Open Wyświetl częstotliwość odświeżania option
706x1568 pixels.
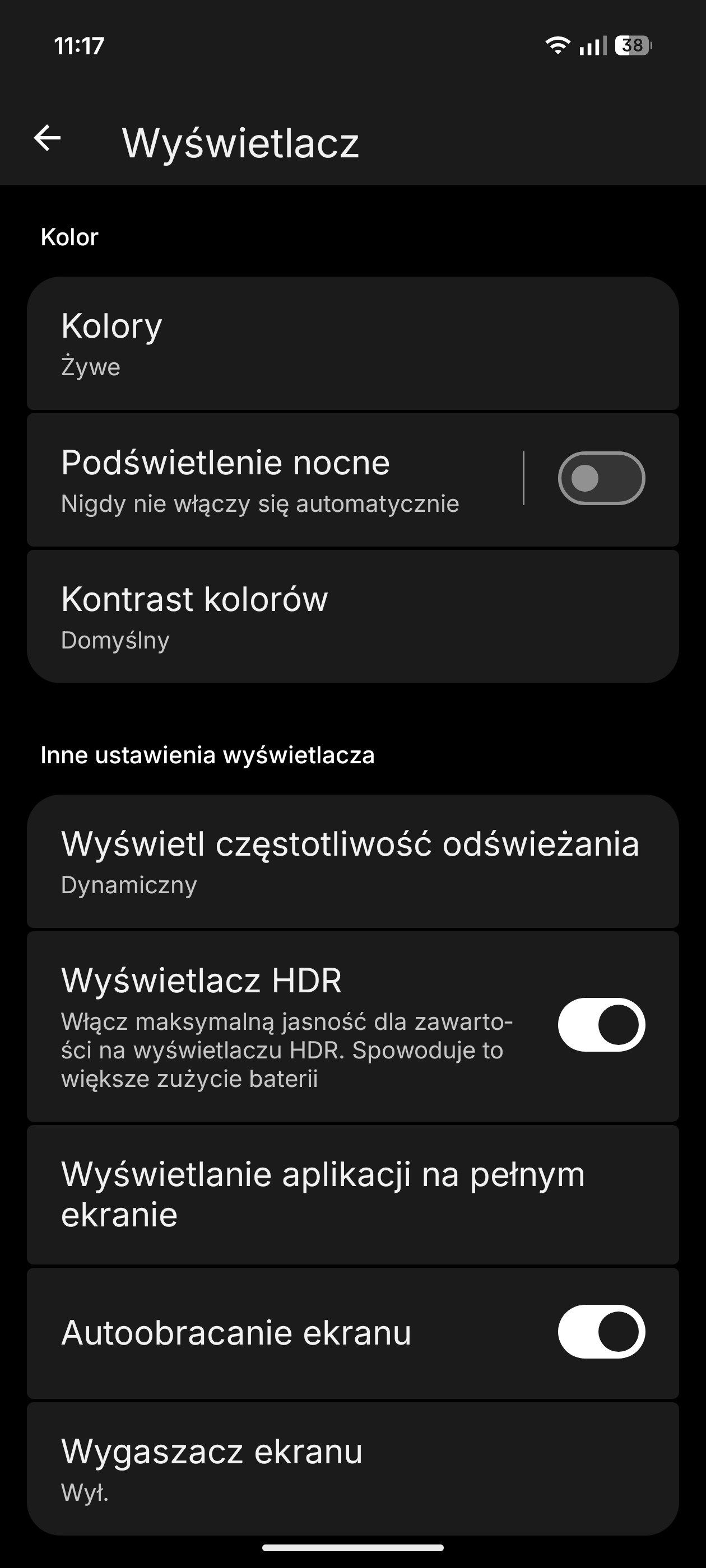pyautogui.click(x=352, y=861)
